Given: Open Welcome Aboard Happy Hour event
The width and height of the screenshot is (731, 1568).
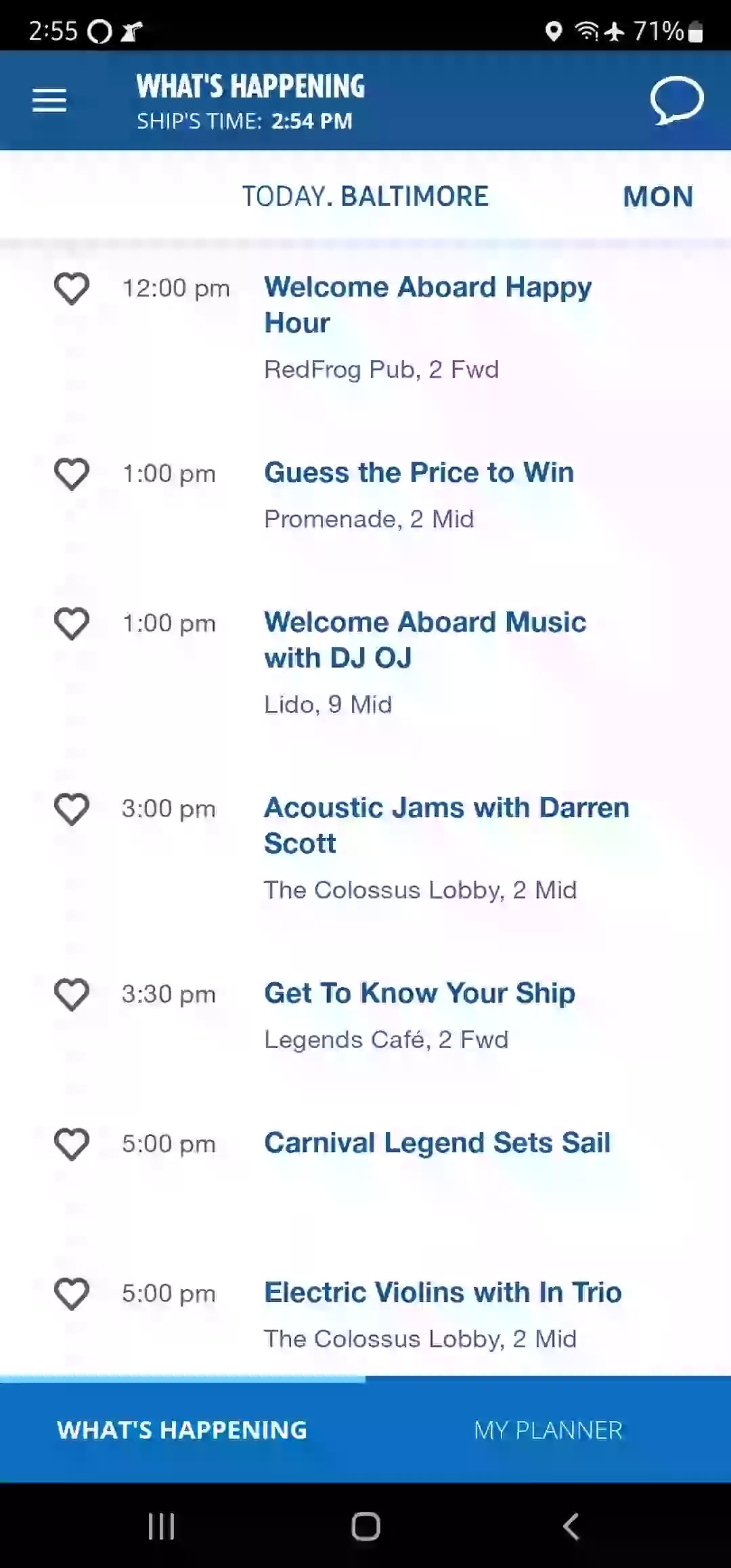Looking at the screenshot, I should [x=428, y=305].
